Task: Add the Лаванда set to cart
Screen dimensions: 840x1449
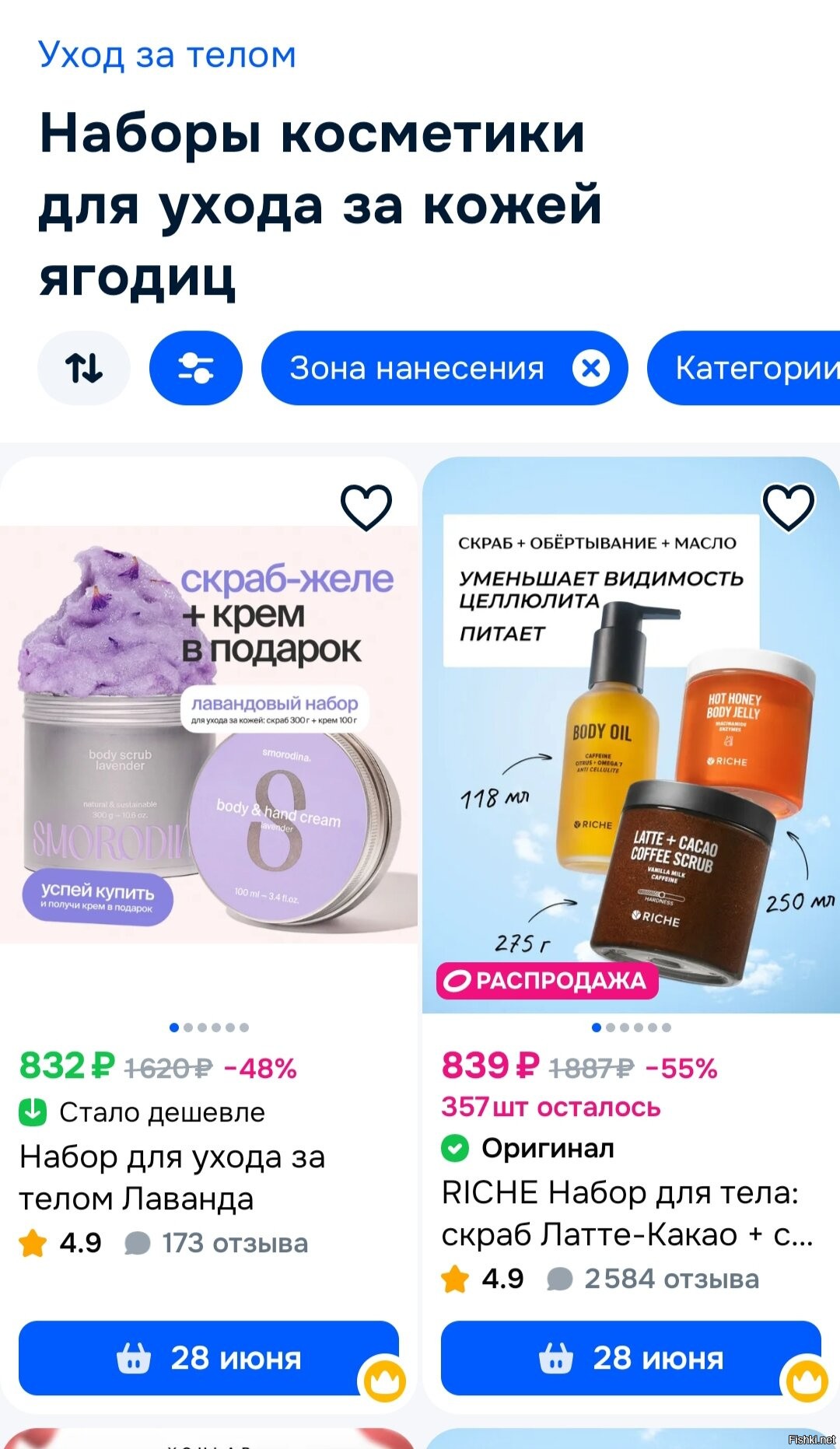Action: 208,1358
